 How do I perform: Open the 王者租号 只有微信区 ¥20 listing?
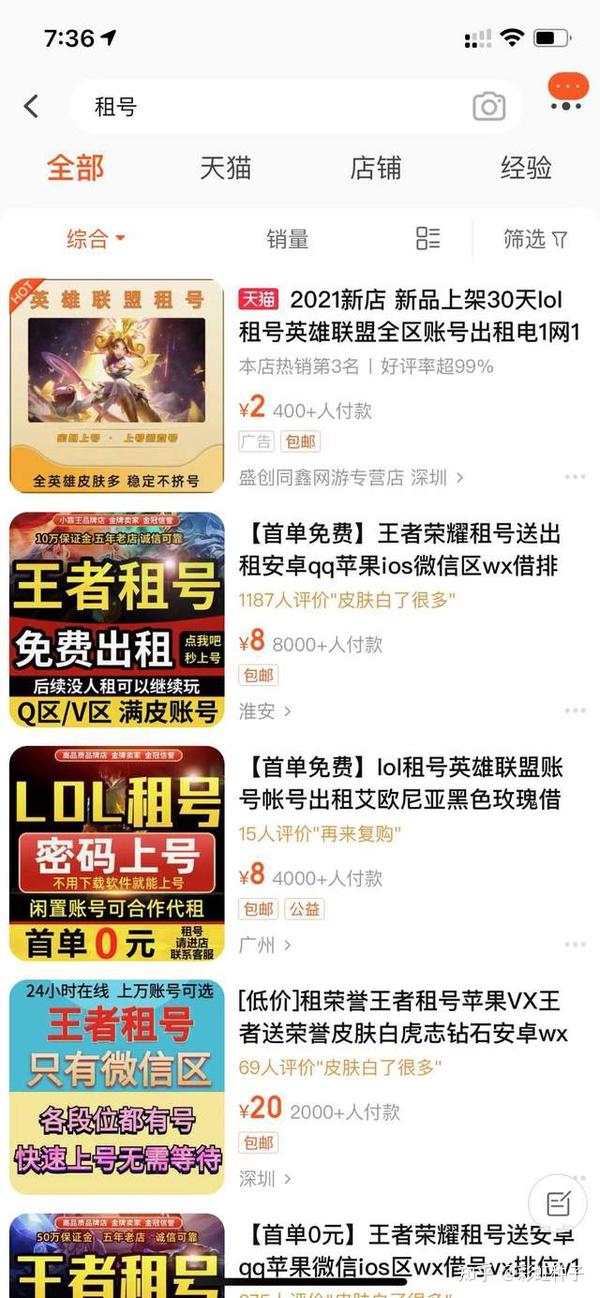point(300,1086)
